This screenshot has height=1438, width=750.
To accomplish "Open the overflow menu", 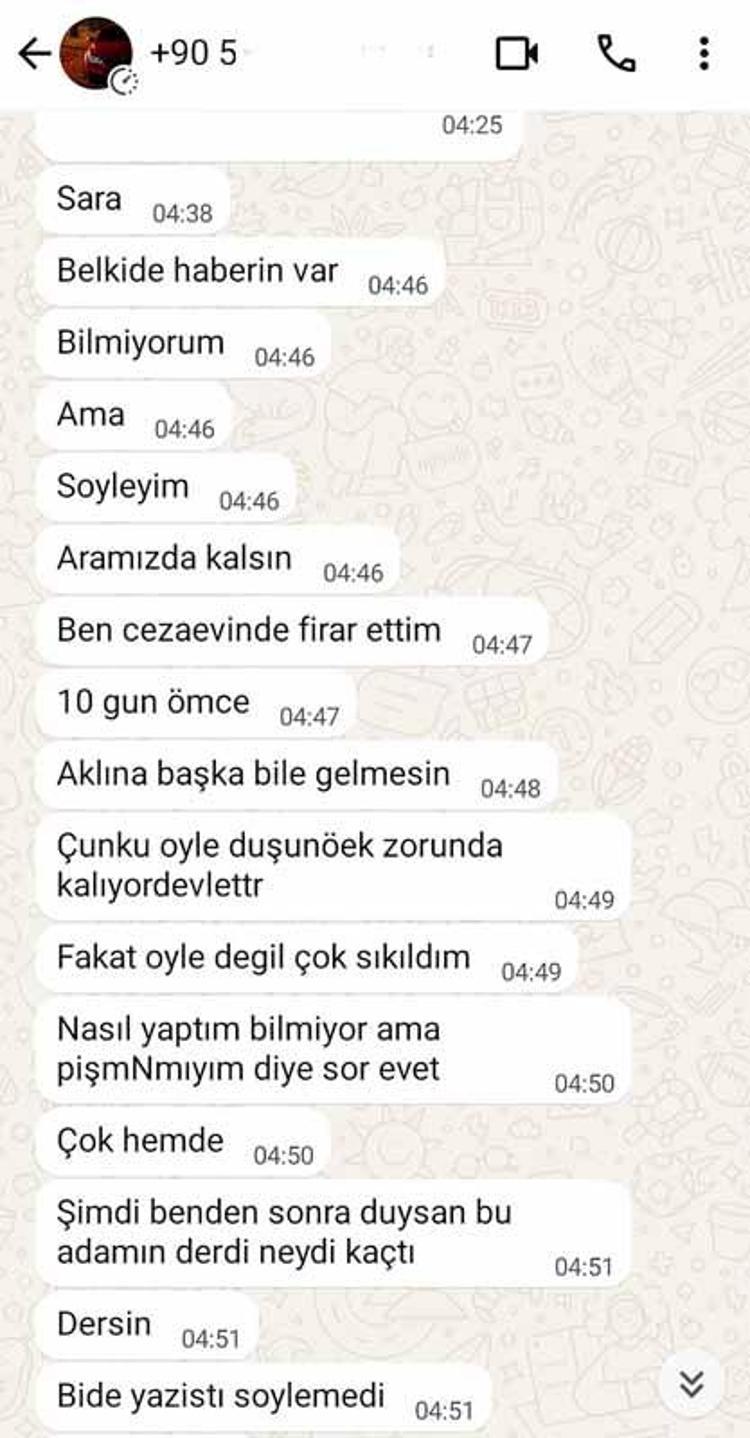I will pyautogui.click(x=704, y=53).
